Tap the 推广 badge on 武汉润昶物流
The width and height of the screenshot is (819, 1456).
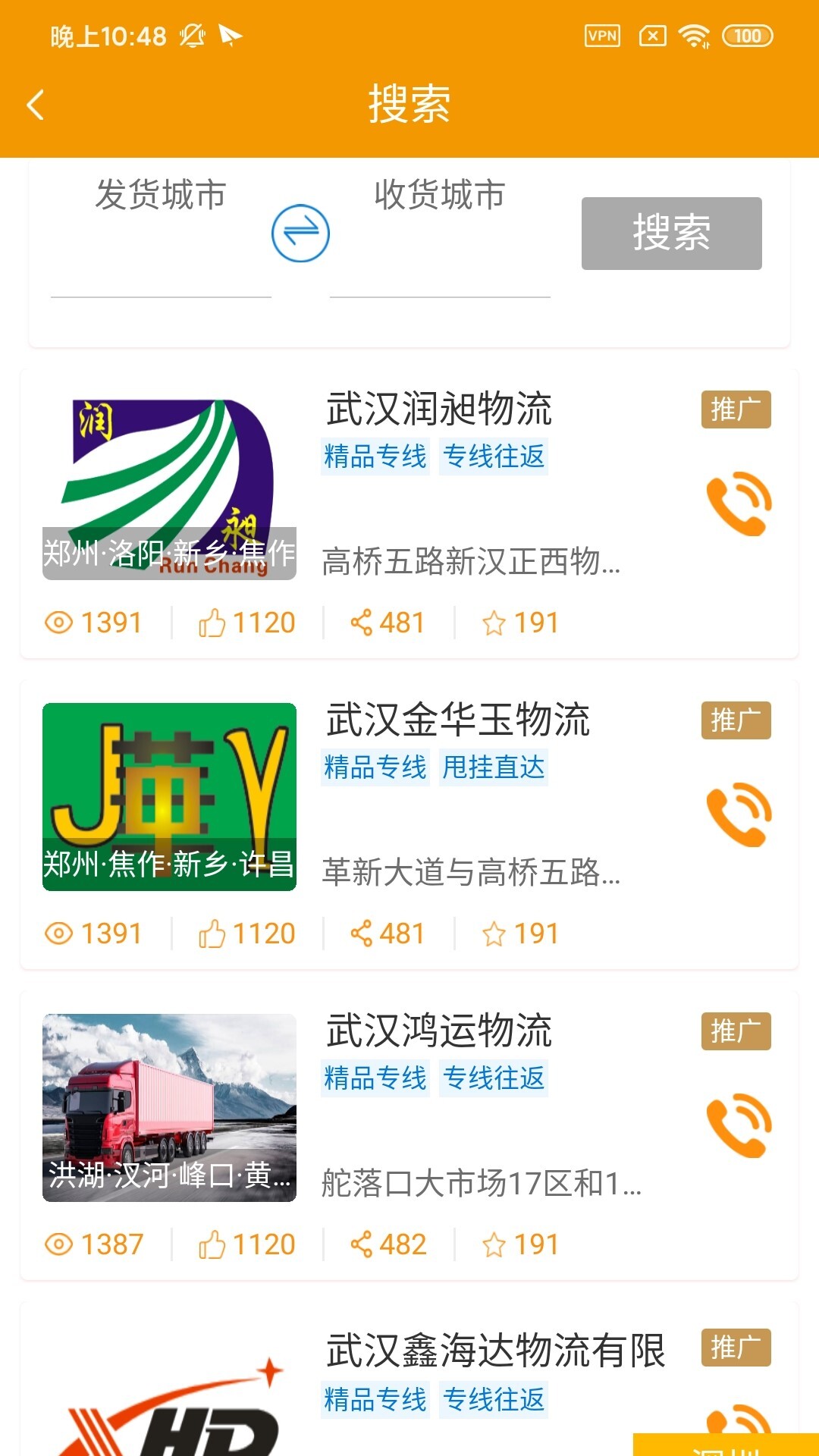coord(736,409)
